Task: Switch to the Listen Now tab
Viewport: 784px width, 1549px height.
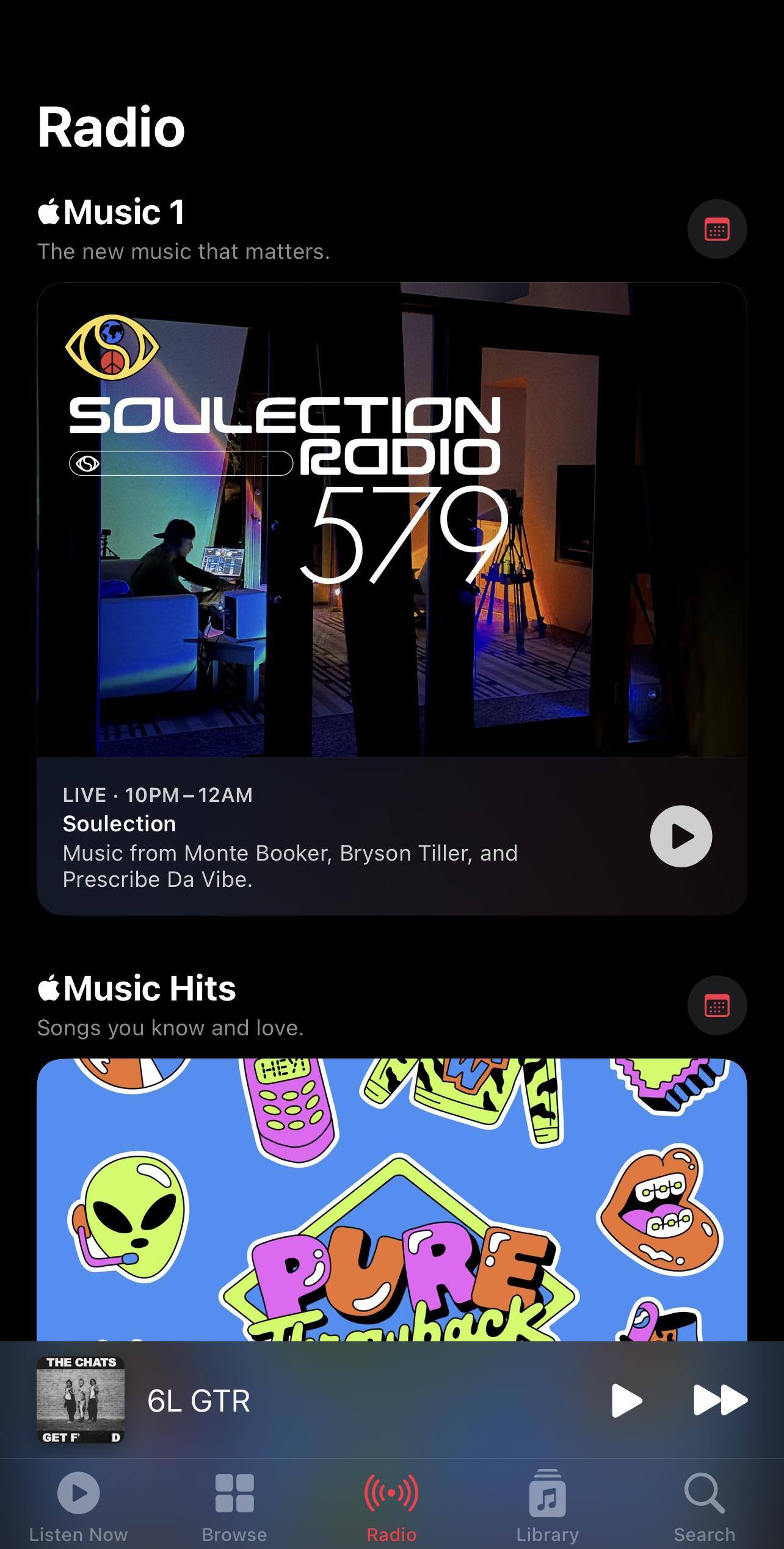Action: click(x=79, y=1506)
